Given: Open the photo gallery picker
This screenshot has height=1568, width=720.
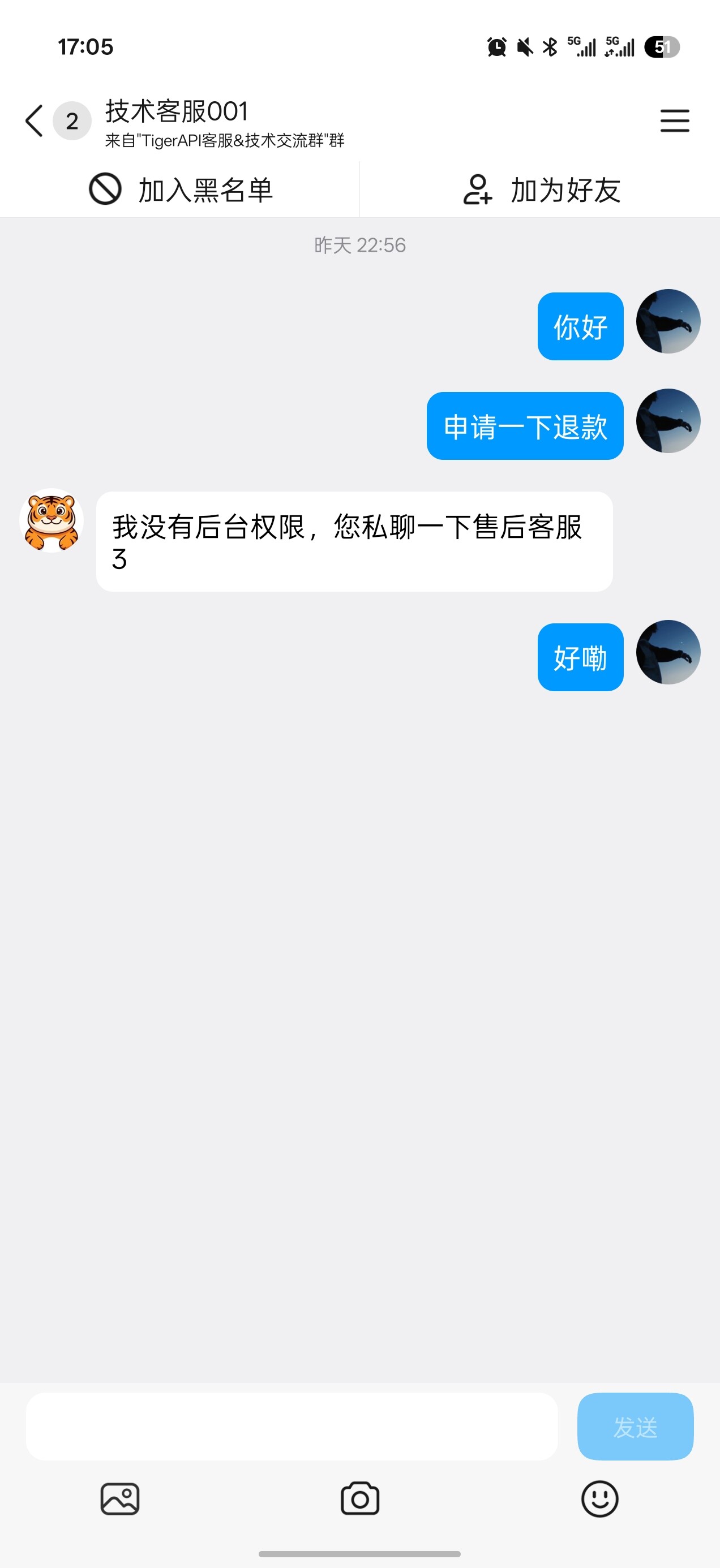Looking at the screenshot, I should tap(119, 1498).
